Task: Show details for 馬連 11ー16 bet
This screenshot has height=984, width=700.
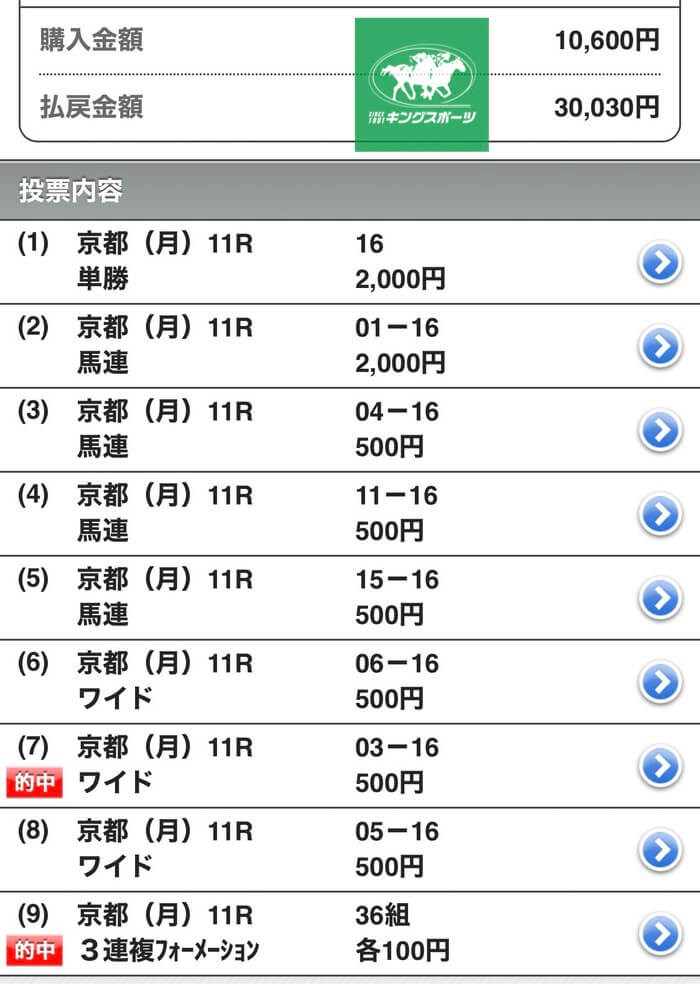Action: coord(659,515)
